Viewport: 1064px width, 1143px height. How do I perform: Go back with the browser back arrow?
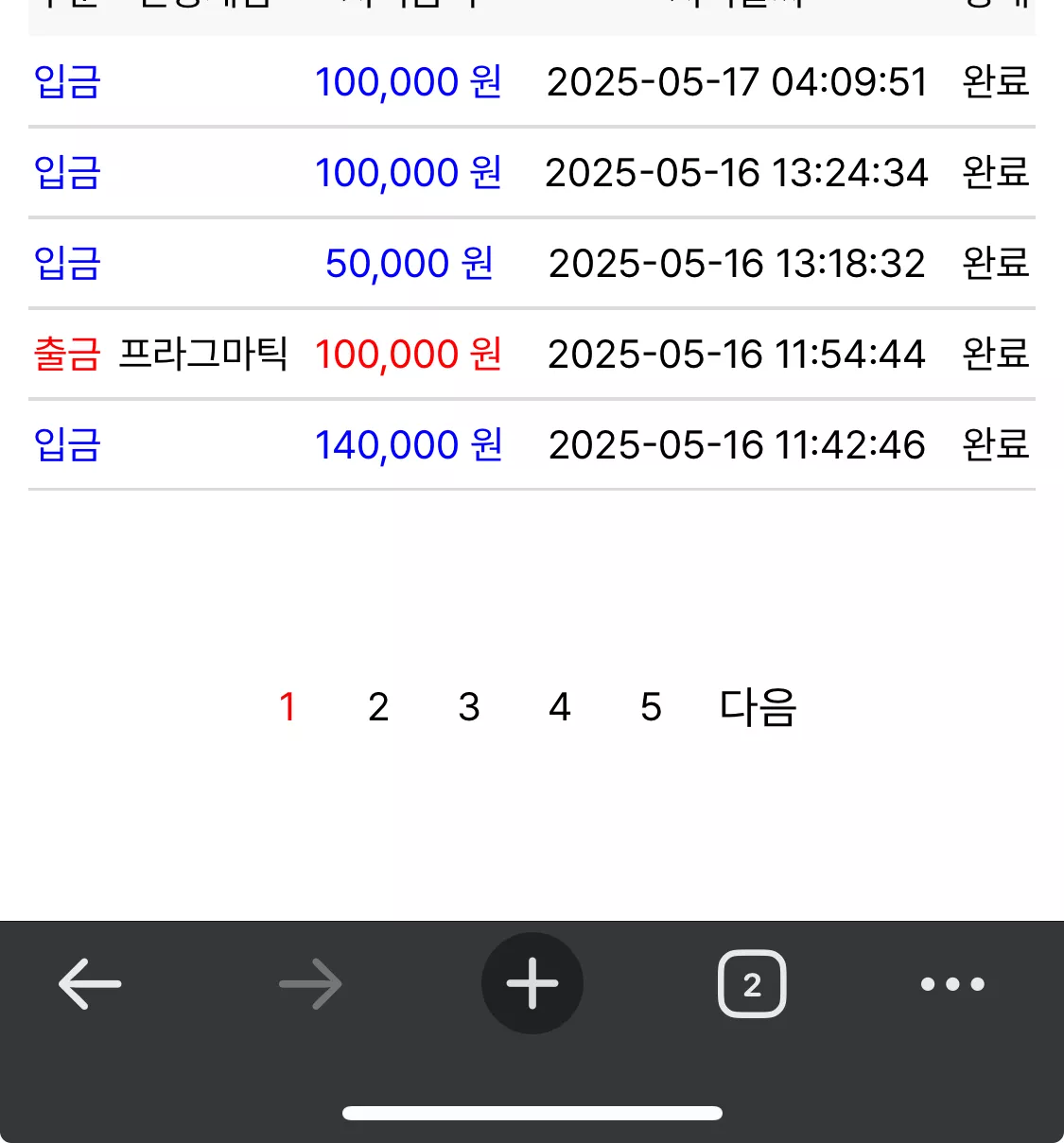coord(90,984)
